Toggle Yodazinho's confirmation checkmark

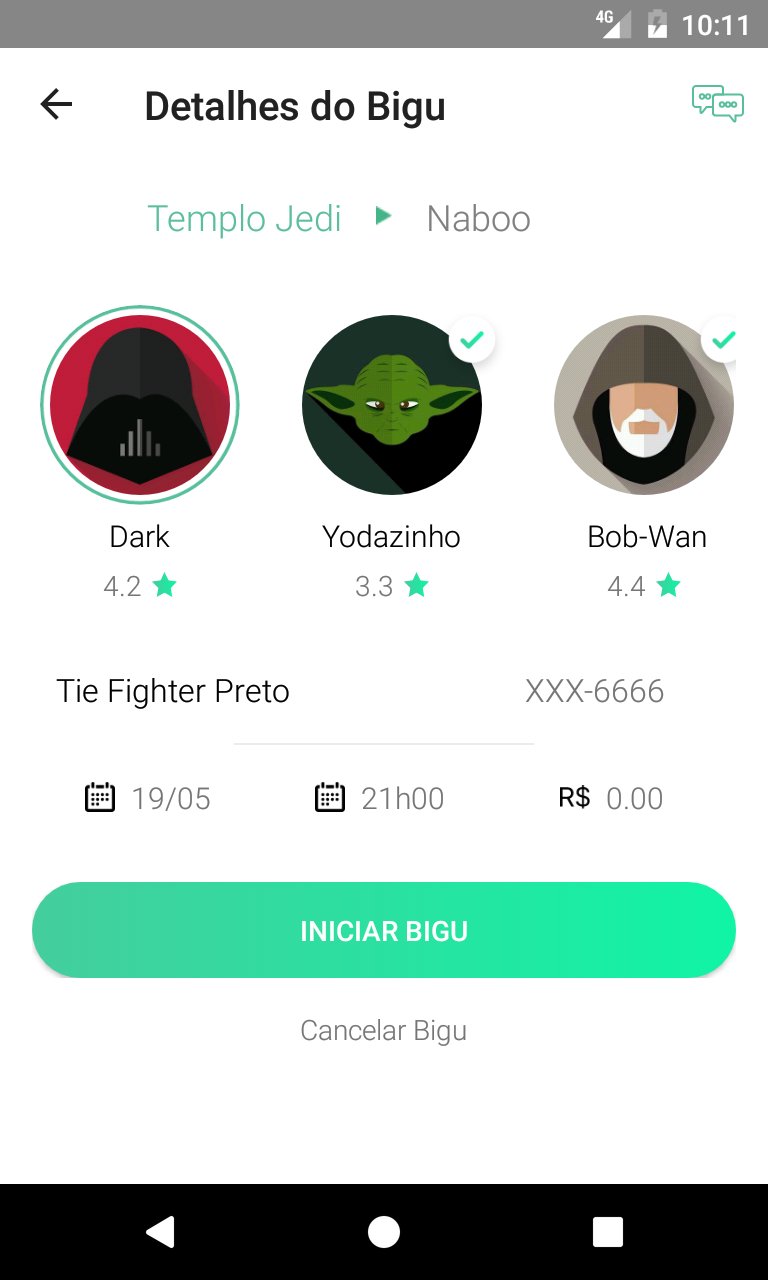click(471, 340)
